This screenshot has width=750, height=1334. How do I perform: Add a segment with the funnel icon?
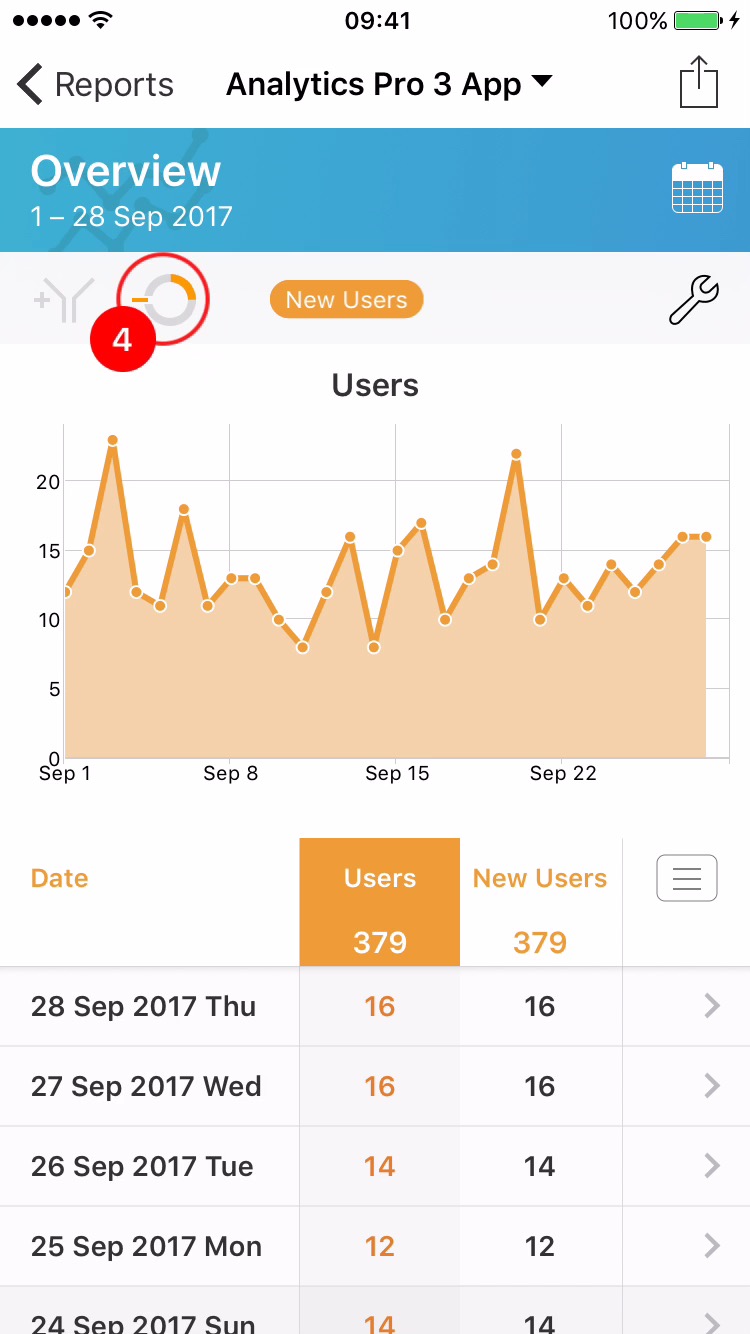(65, 300)
